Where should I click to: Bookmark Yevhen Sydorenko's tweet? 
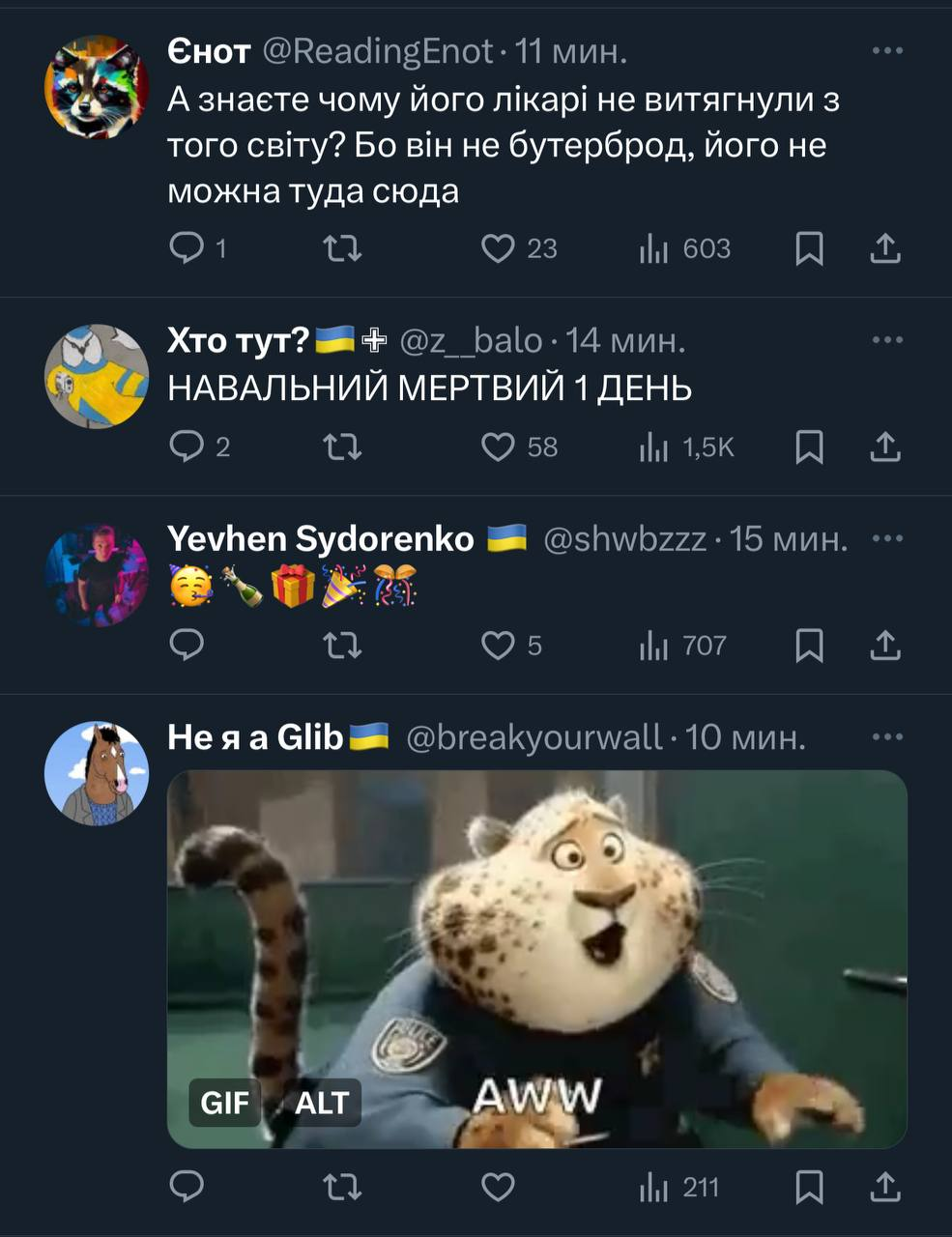point(808,645)
